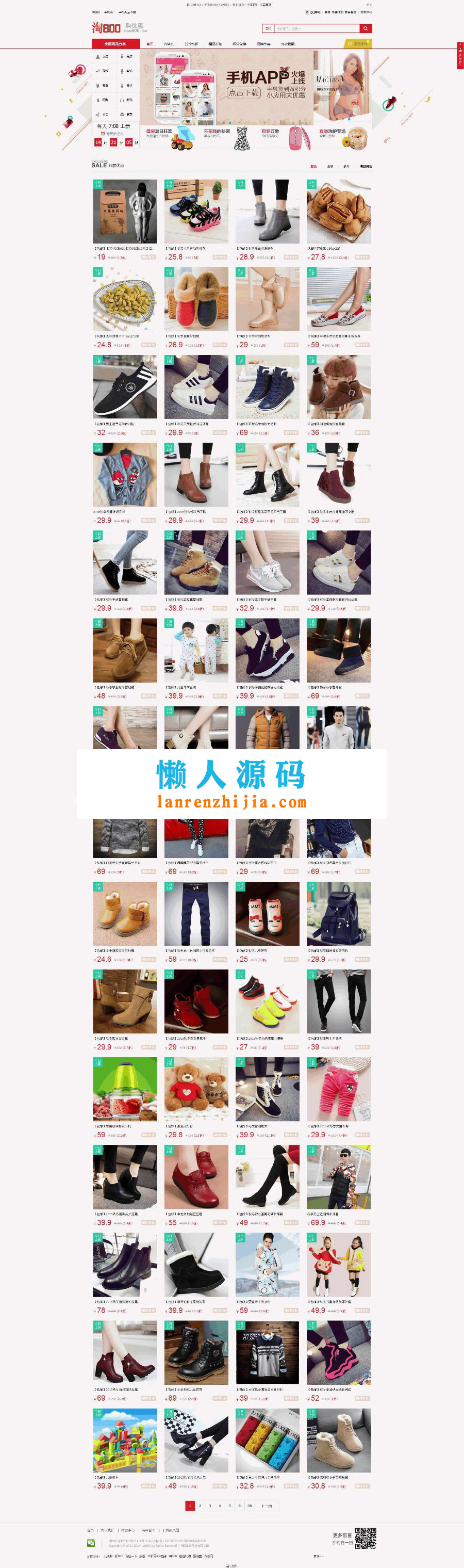The height and width of the screenshot is (1568, 464).
Task: Focus the search text field
Action: (316, 28)
